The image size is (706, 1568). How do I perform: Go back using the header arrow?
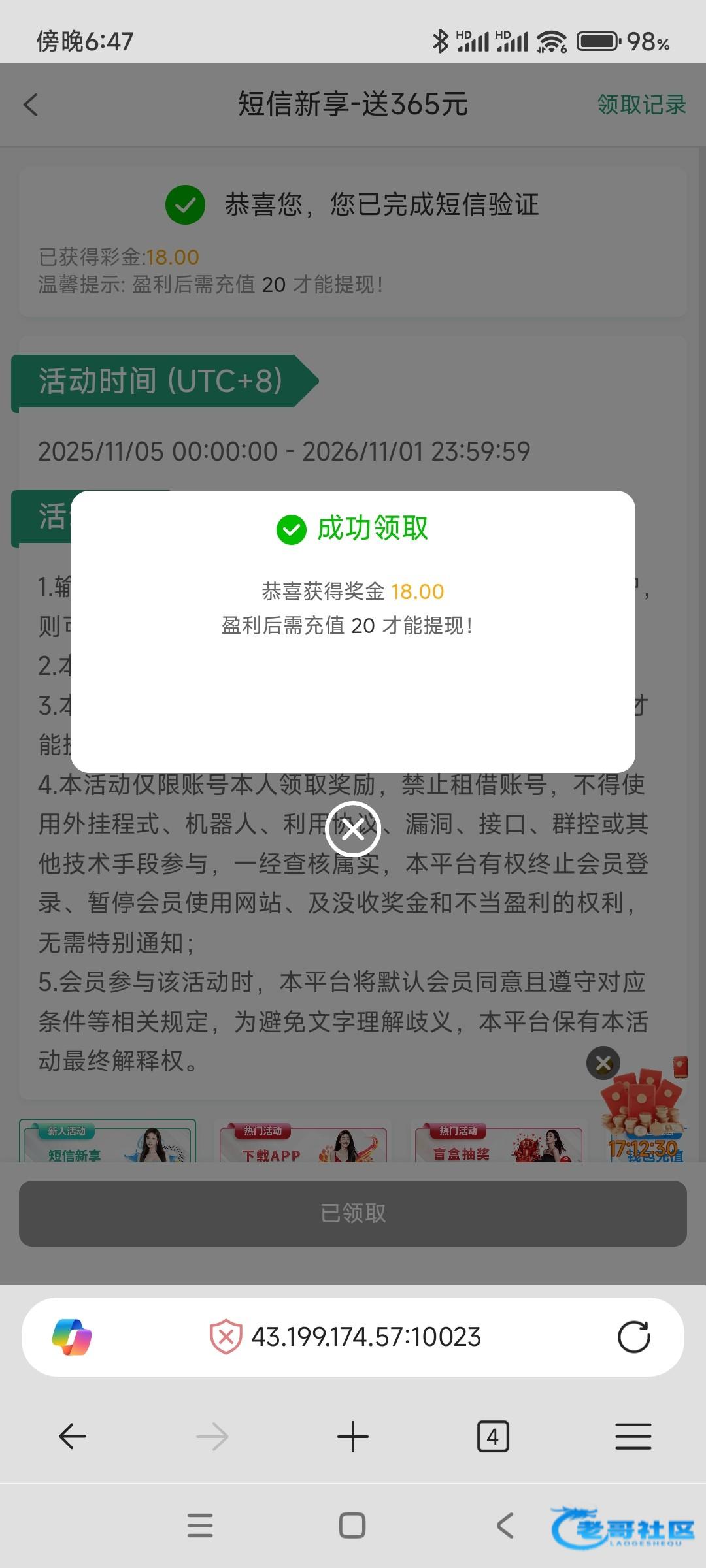(31, 105)
